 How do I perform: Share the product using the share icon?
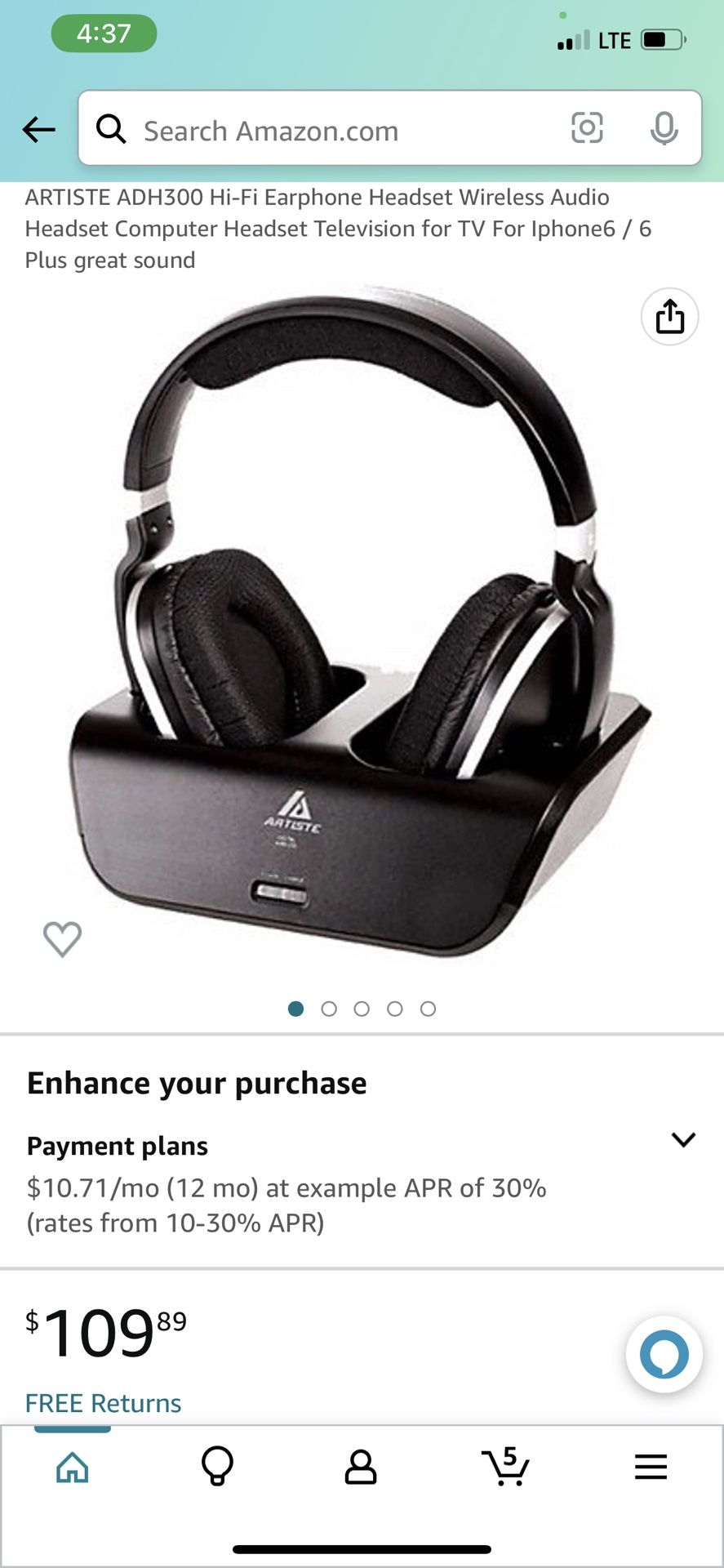pos(669,317)
